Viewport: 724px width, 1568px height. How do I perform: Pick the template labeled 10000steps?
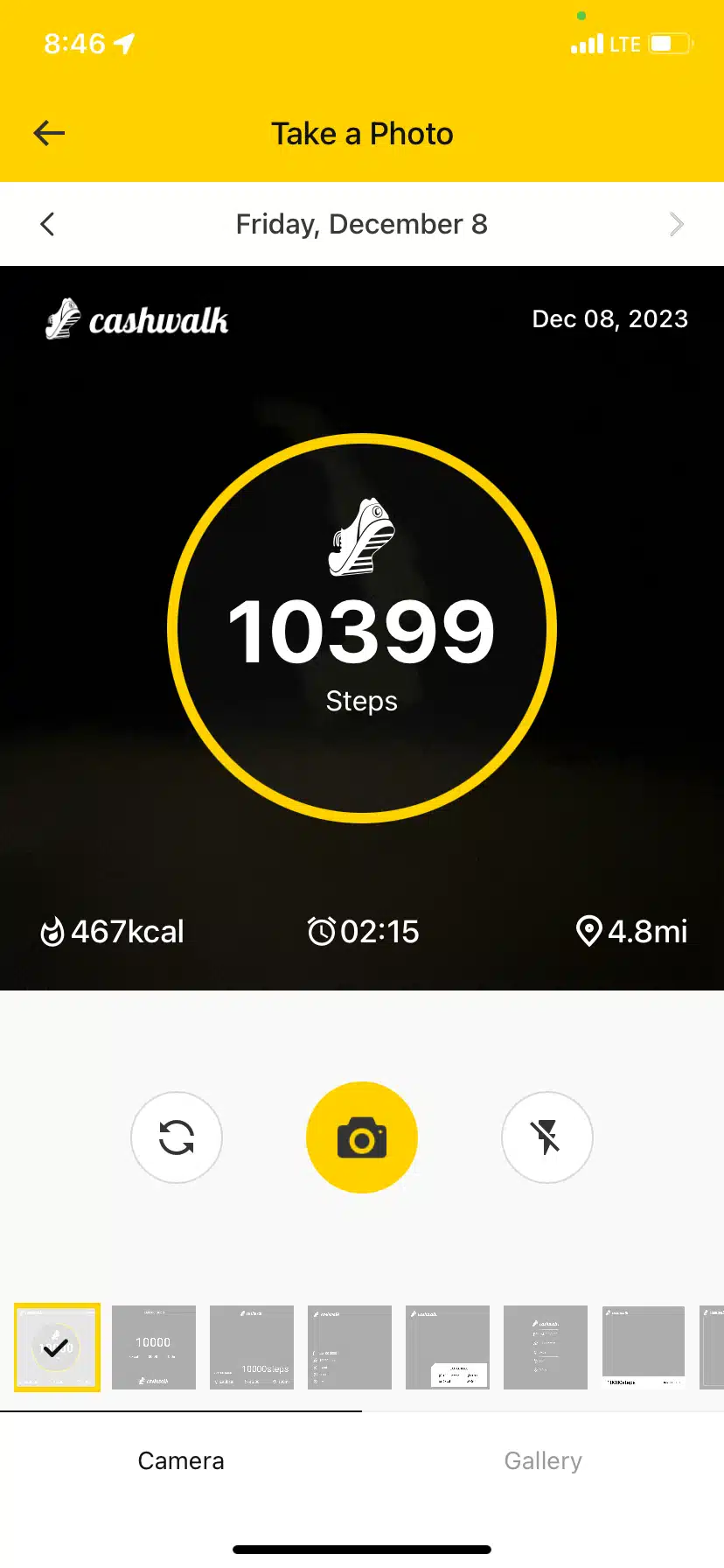(x=252, y=1347)
